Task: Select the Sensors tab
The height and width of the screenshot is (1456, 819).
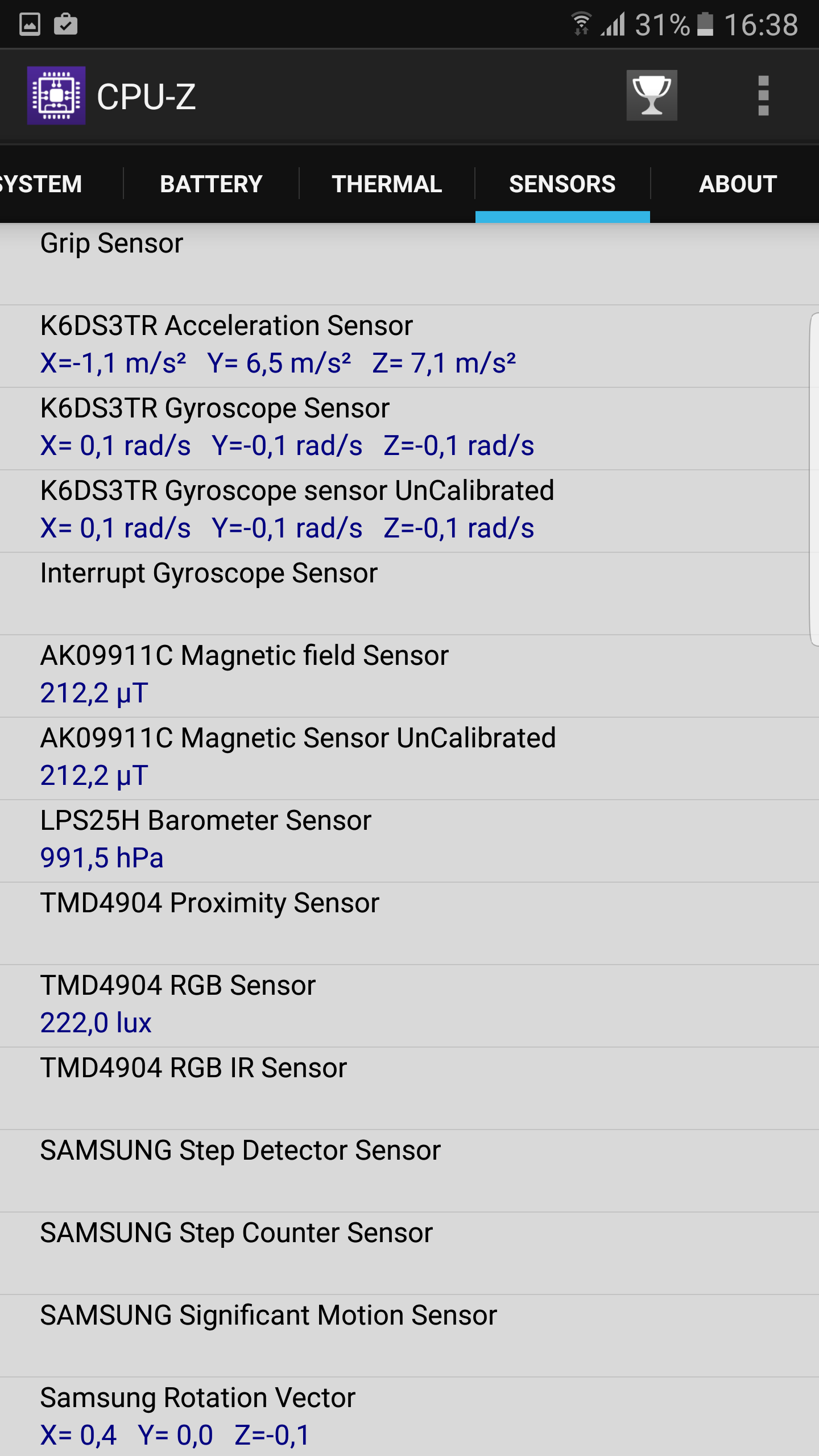Action: point(562,184)
